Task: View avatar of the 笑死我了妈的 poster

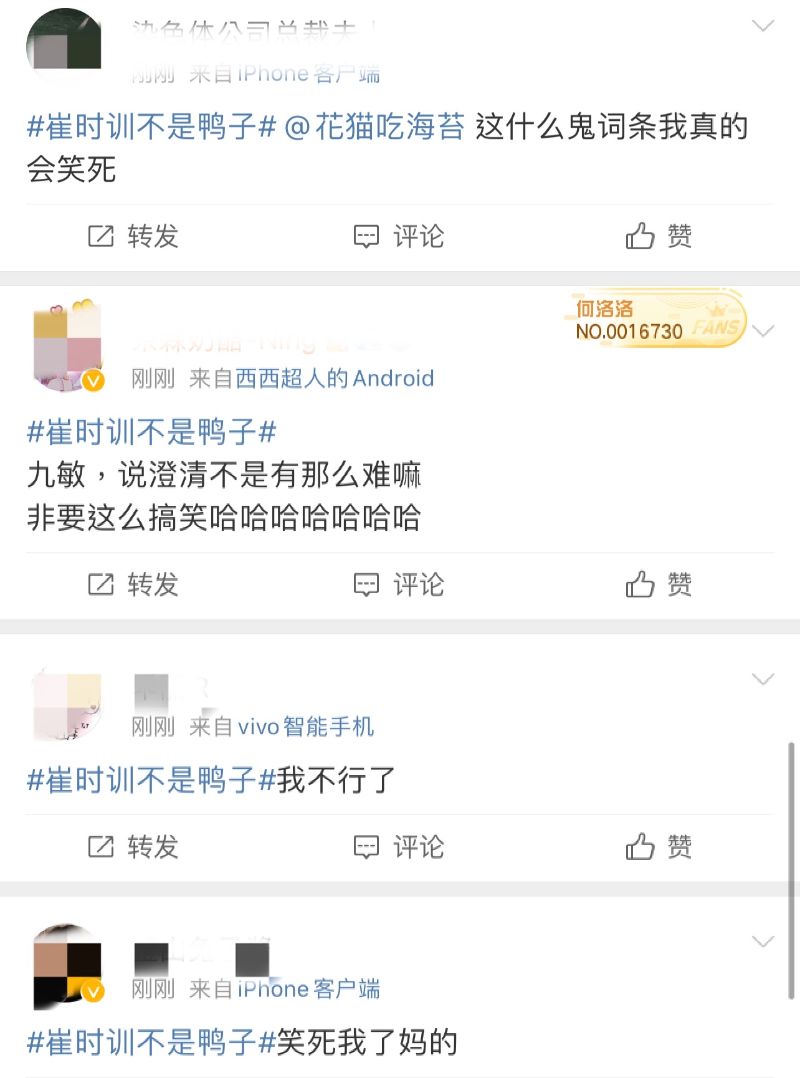Action: click(68, 964)
